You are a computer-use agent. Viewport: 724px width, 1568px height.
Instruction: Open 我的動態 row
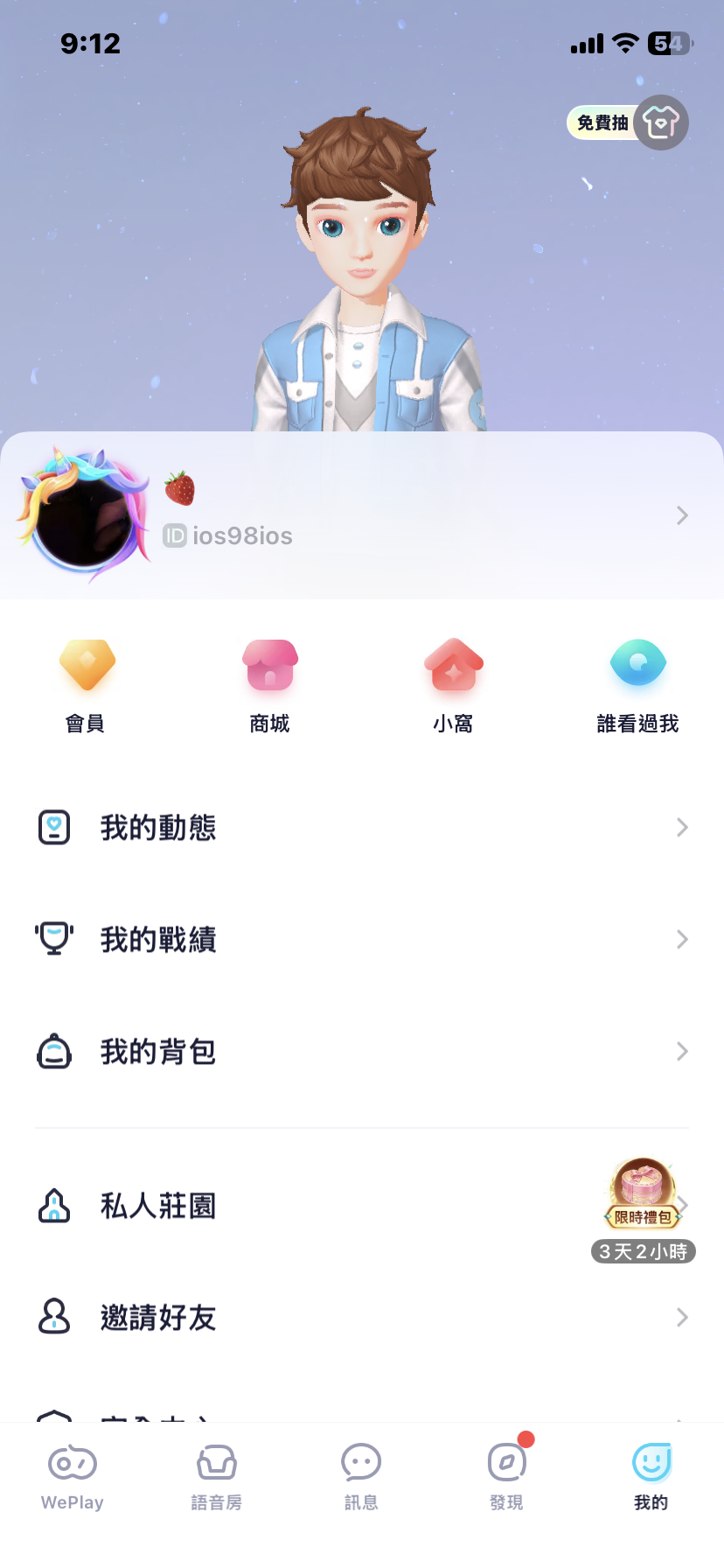point(362,828)
